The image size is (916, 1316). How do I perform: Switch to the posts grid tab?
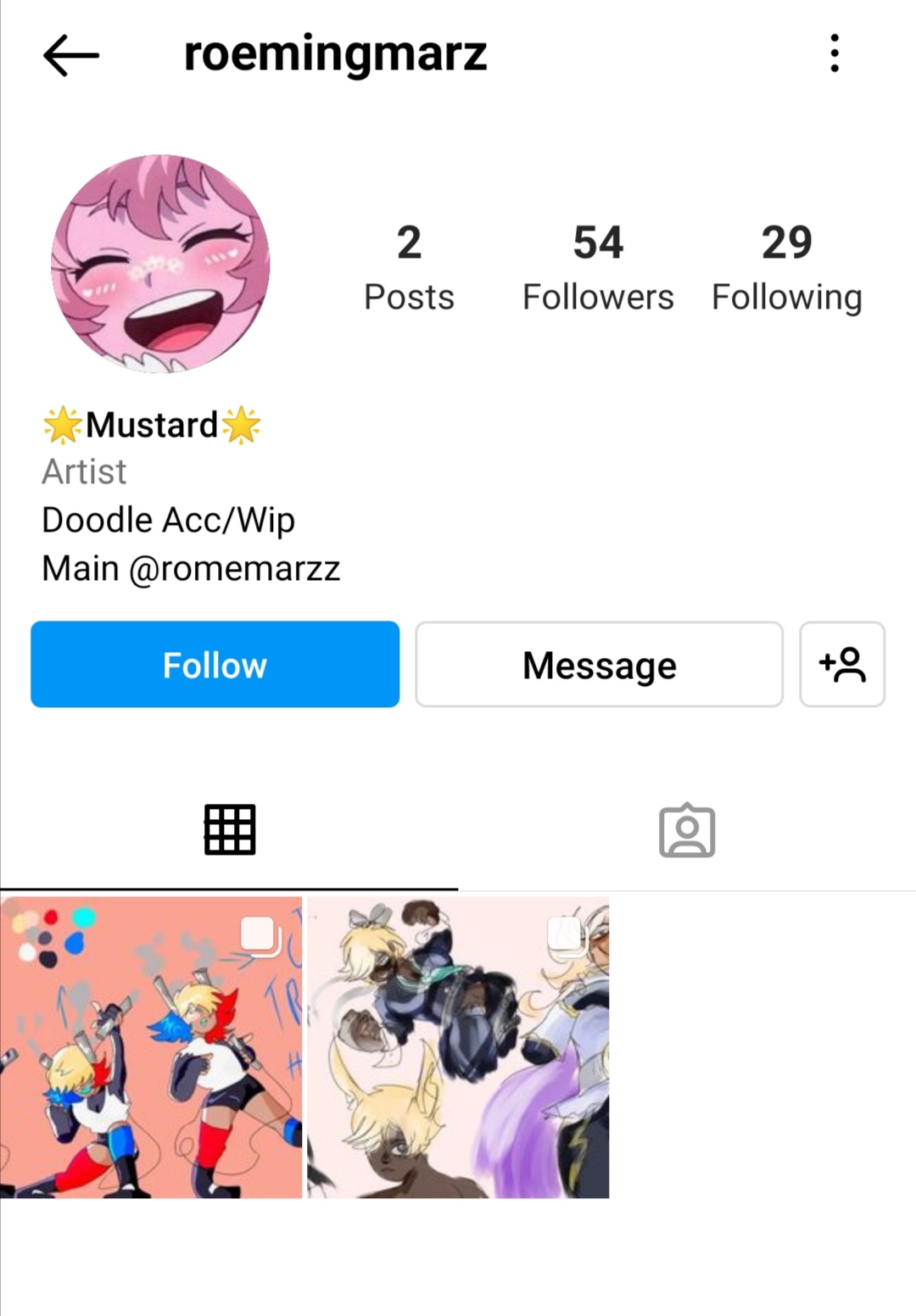click(229, 829)
